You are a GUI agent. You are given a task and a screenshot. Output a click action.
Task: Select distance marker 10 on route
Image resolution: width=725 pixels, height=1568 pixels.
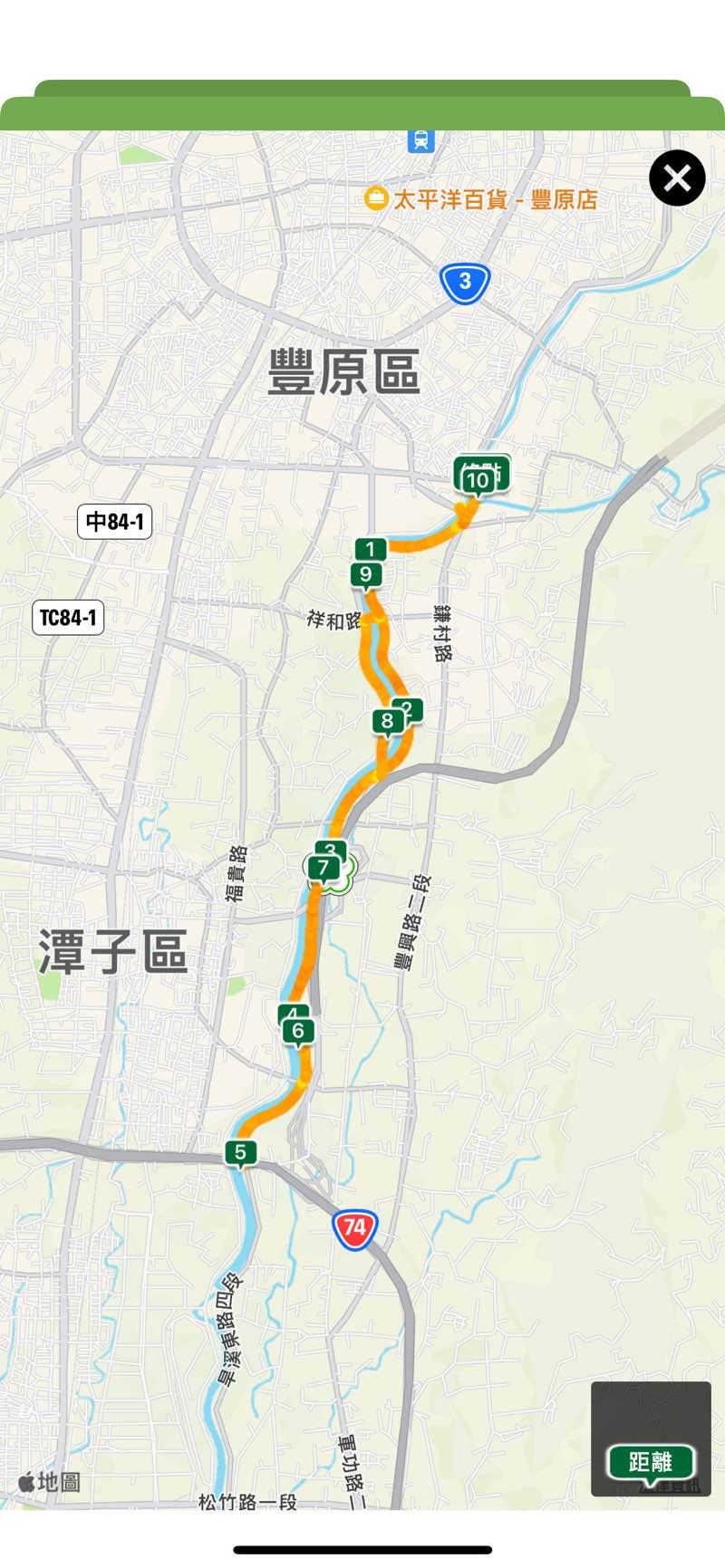coord(478,480)
